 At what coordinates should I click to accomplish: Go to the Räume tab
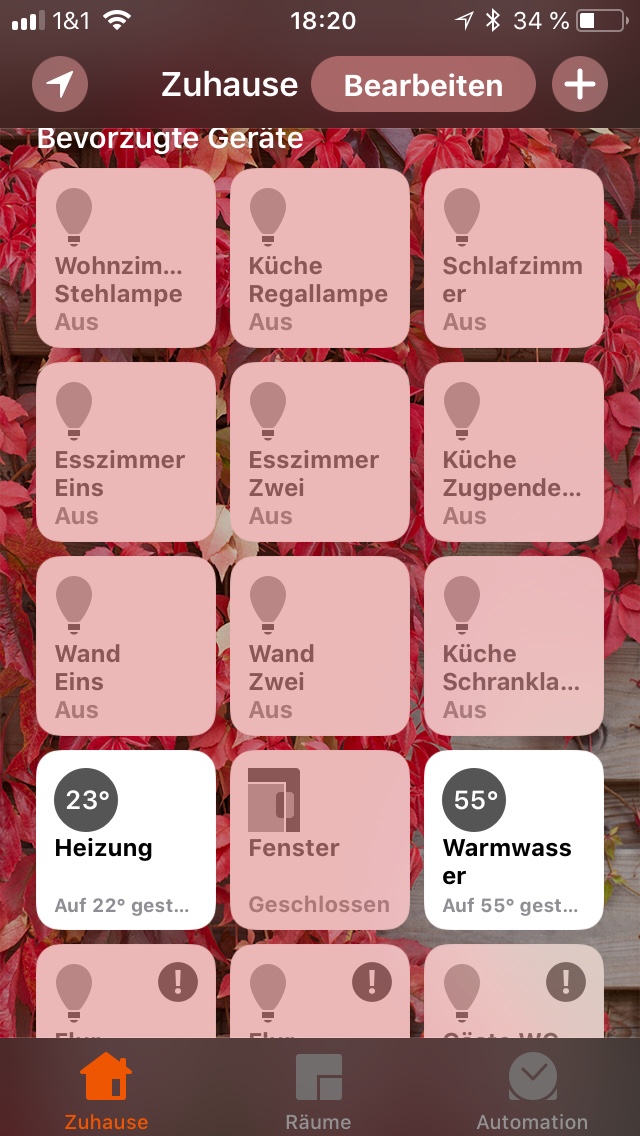(x=319, y=1090)
